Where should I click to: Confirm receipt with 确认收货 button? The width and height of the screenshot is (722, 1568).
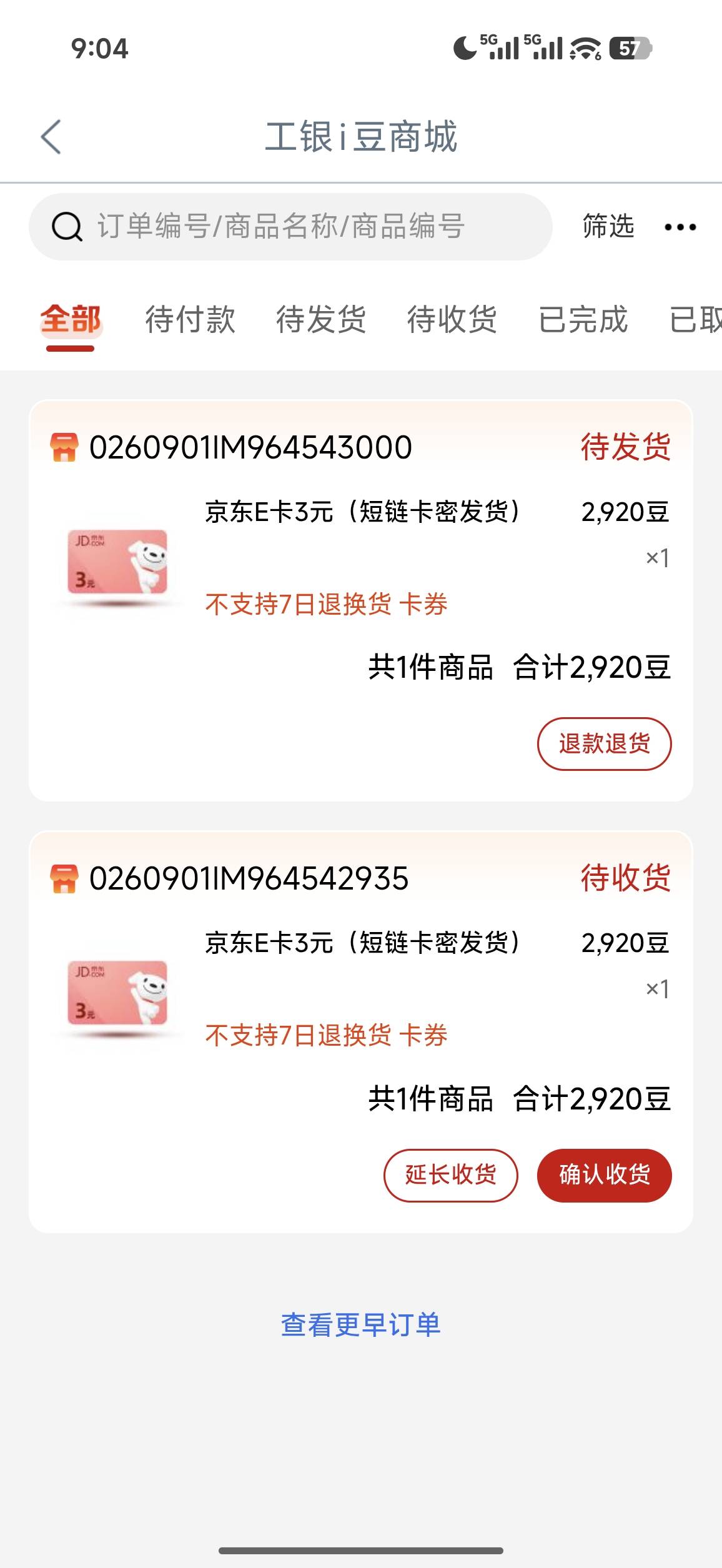(604, 1174)
